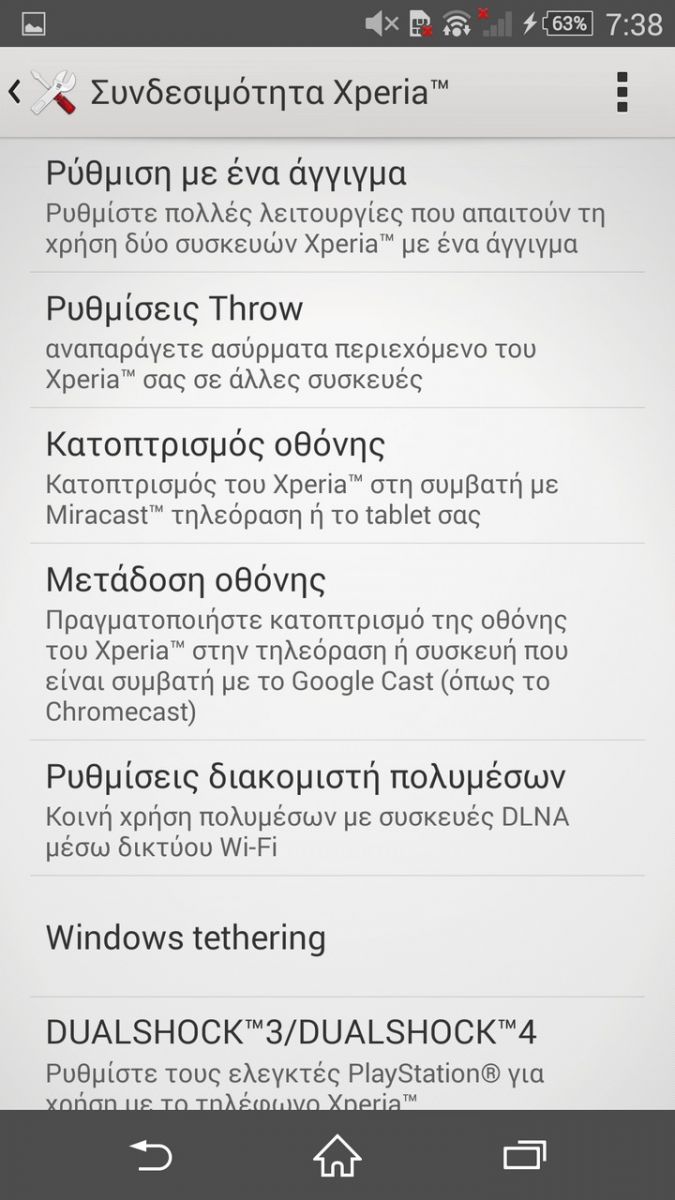Open the overflow menu
This screenshot has width=675, height=1200.
622,92
